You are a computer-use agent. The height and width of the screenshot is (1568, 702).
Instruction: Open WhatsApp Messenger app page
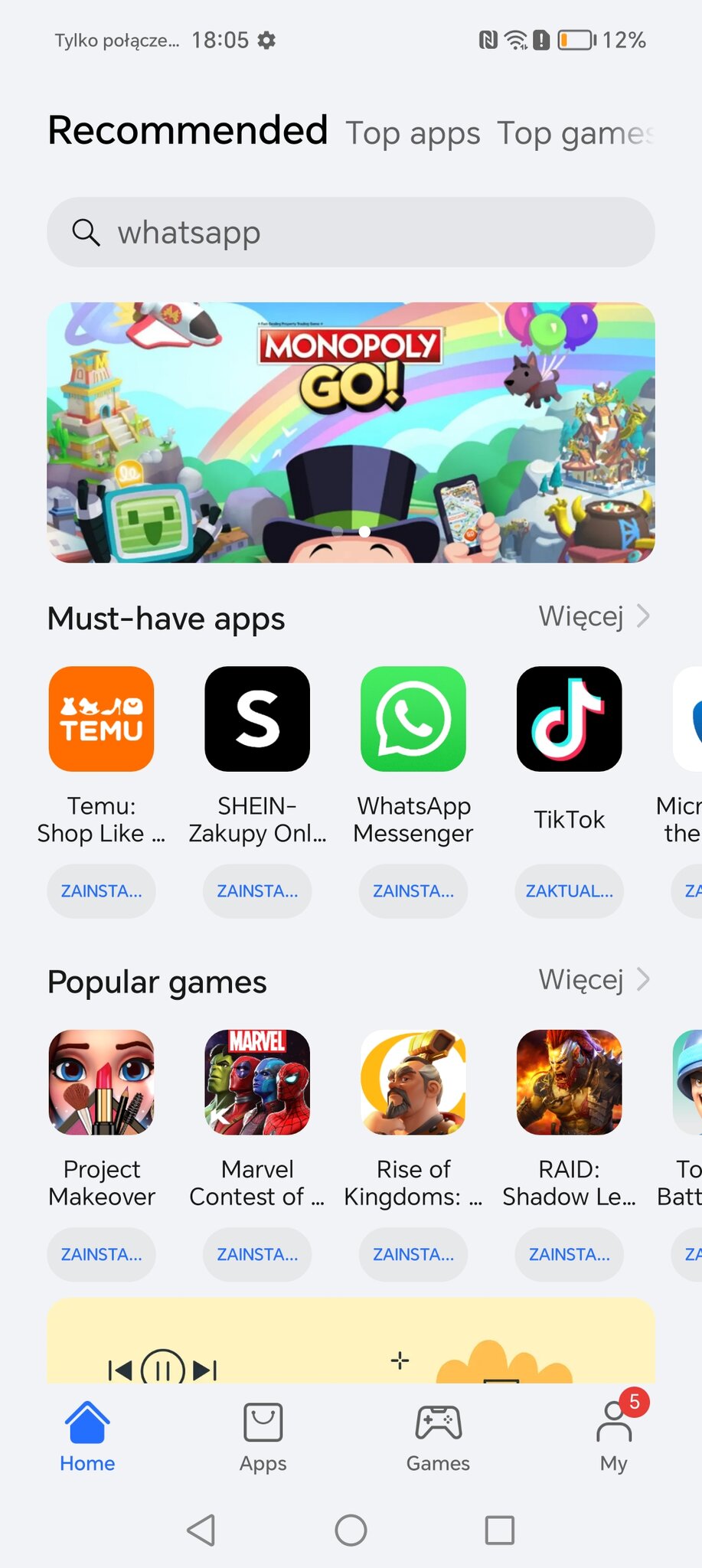[x=413, y=719]
